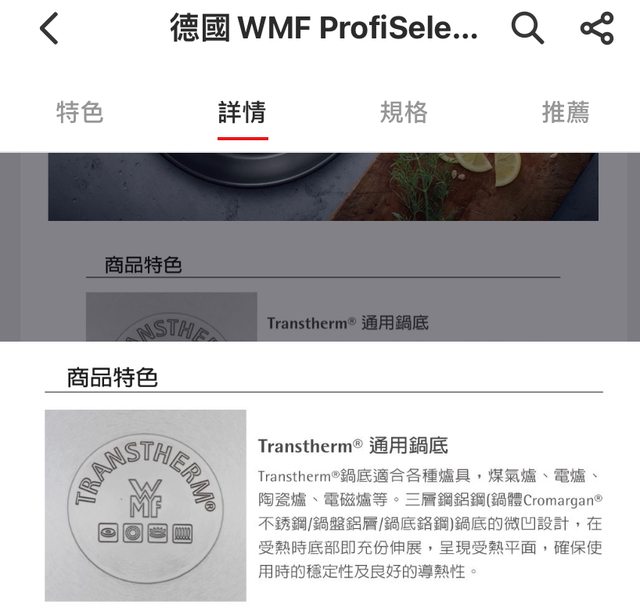640x608 pixels.
Task: Jump to the 推薦 tab
Action: click(x=565, y=112)
